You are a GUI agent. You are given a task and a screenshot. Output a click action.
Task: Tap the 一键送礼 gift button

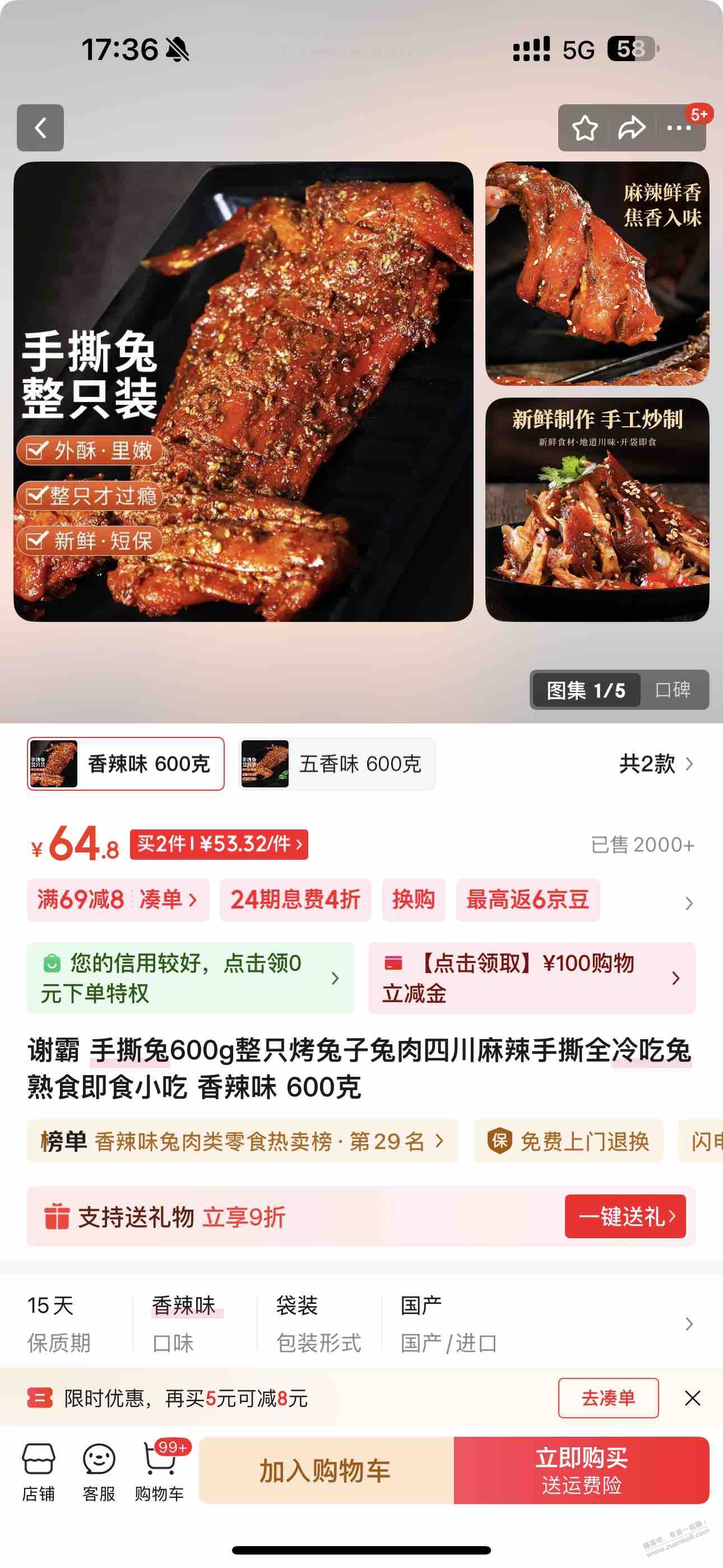click(625, 1217)
